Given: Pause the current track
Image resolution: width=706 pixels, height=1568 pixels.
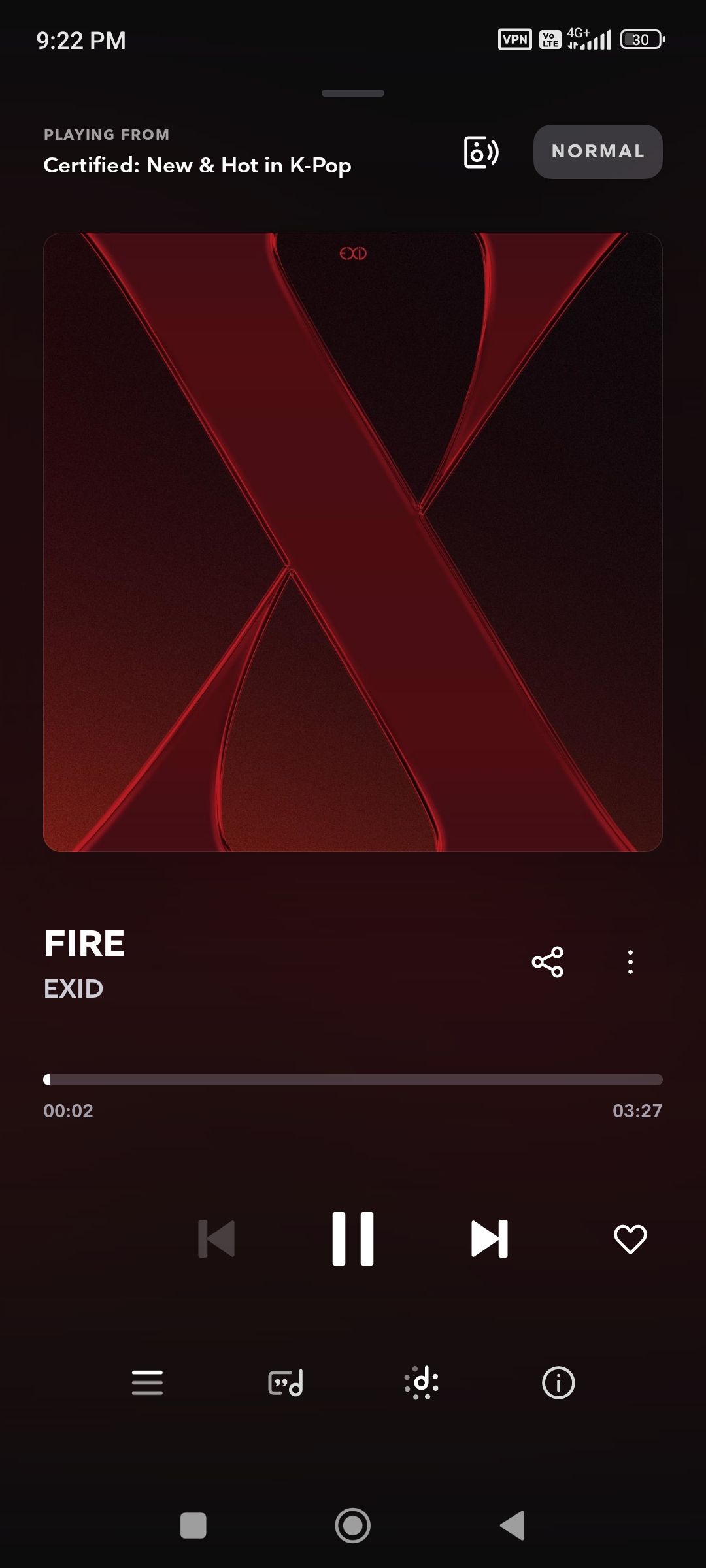Looking at the screenshot, I should [353, 1239].
